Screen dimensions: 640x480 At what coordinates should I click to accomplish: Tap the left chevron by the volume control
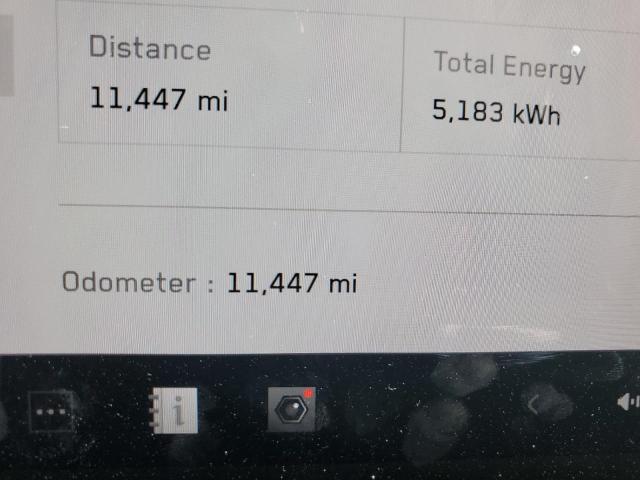534,405
